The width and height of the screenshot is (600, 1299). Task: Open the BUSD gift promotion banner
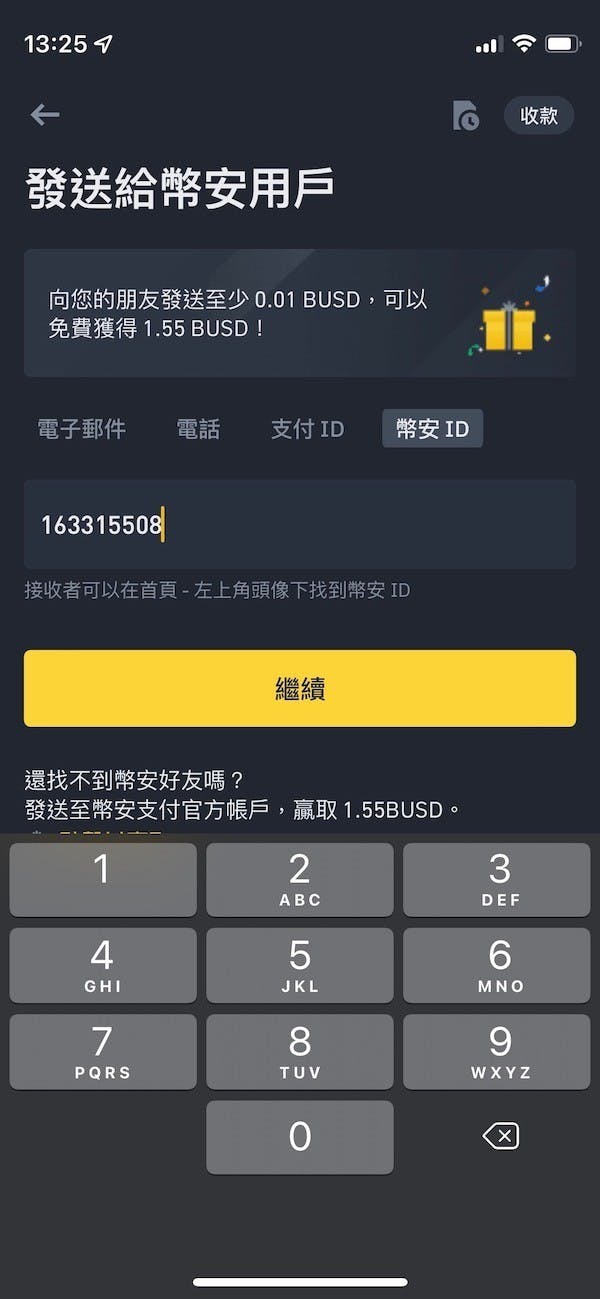click(300, 313)
